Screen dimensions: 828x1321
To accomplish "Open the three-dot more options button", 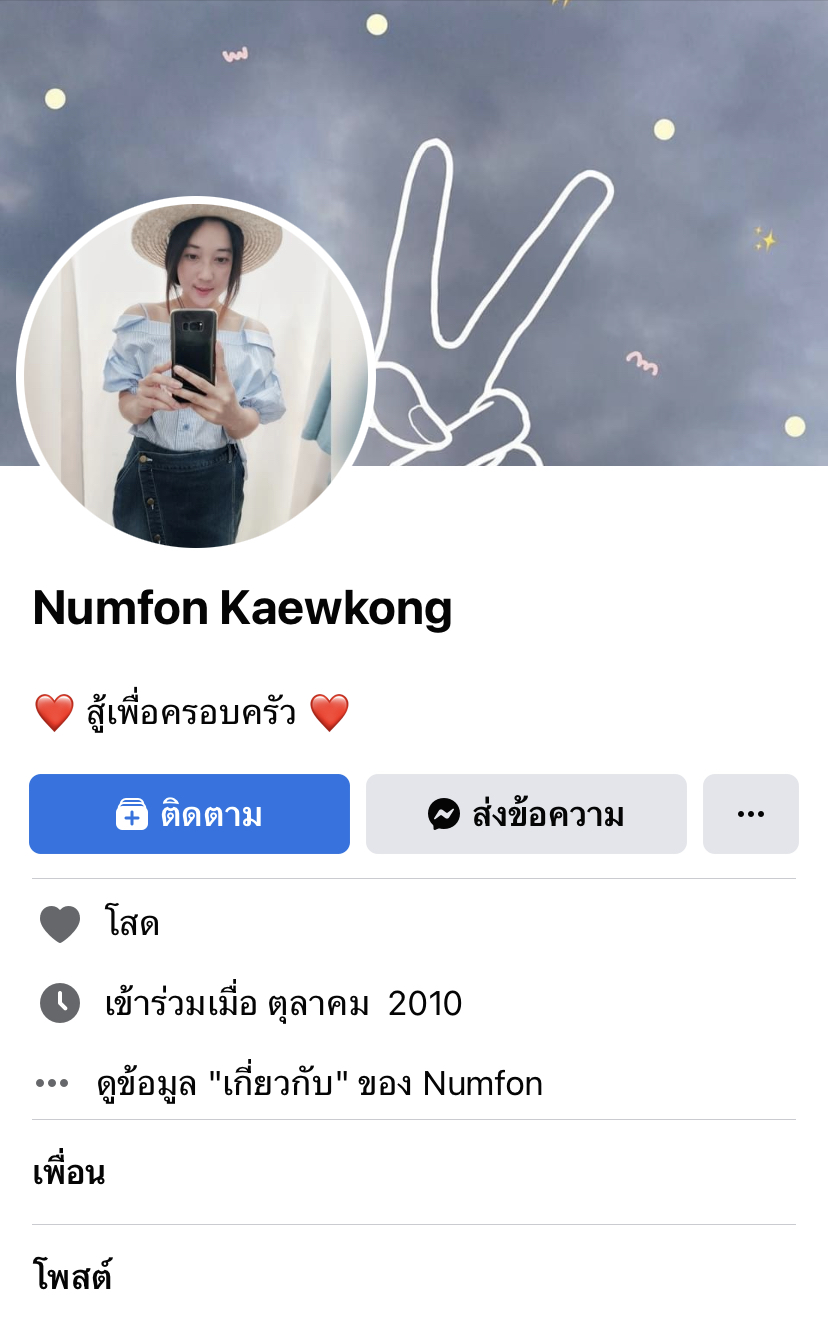I will [750, 814].
